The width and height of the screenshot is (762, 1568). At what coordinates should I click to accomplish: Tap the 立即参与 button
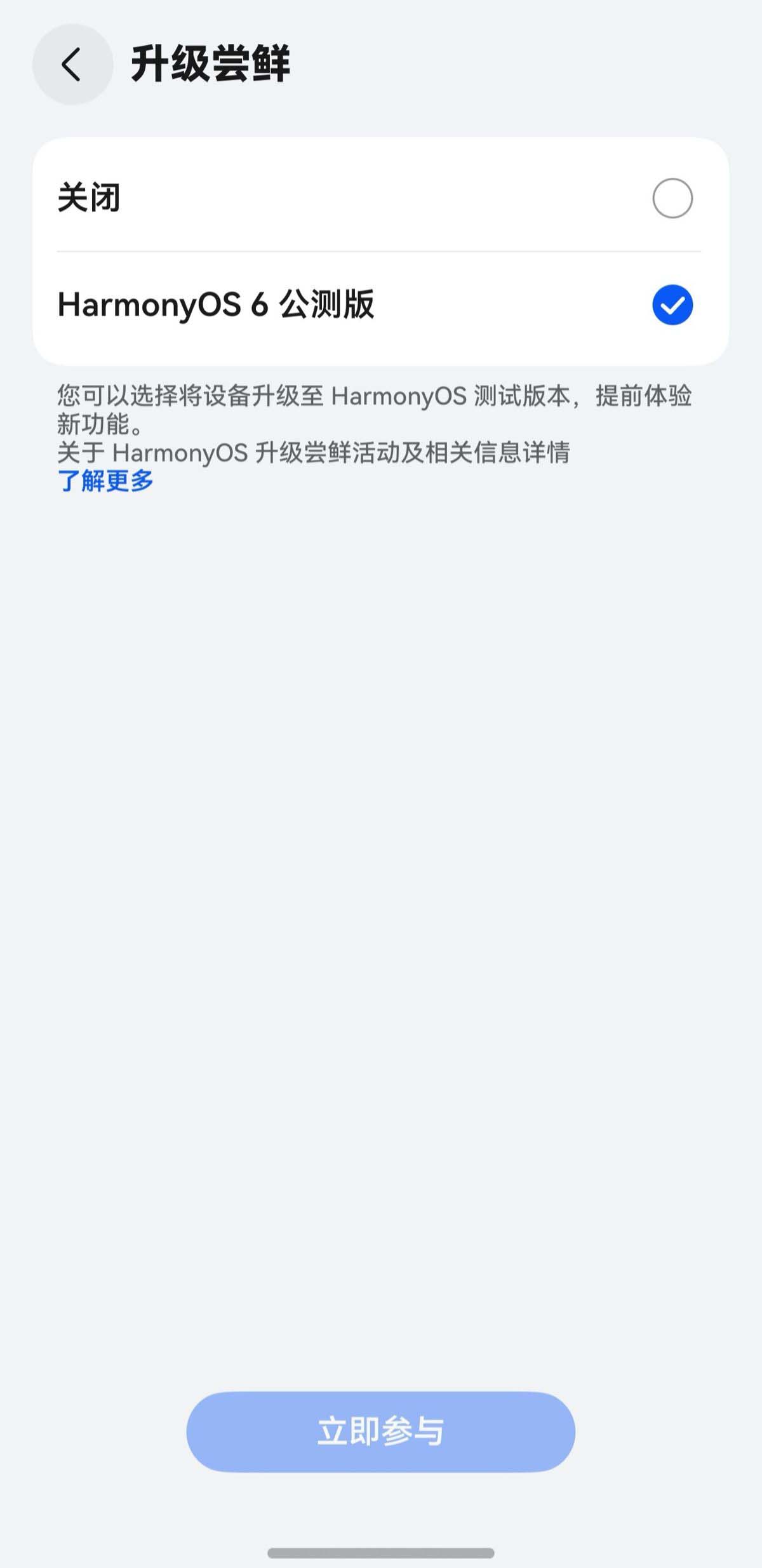[380, 1431]
